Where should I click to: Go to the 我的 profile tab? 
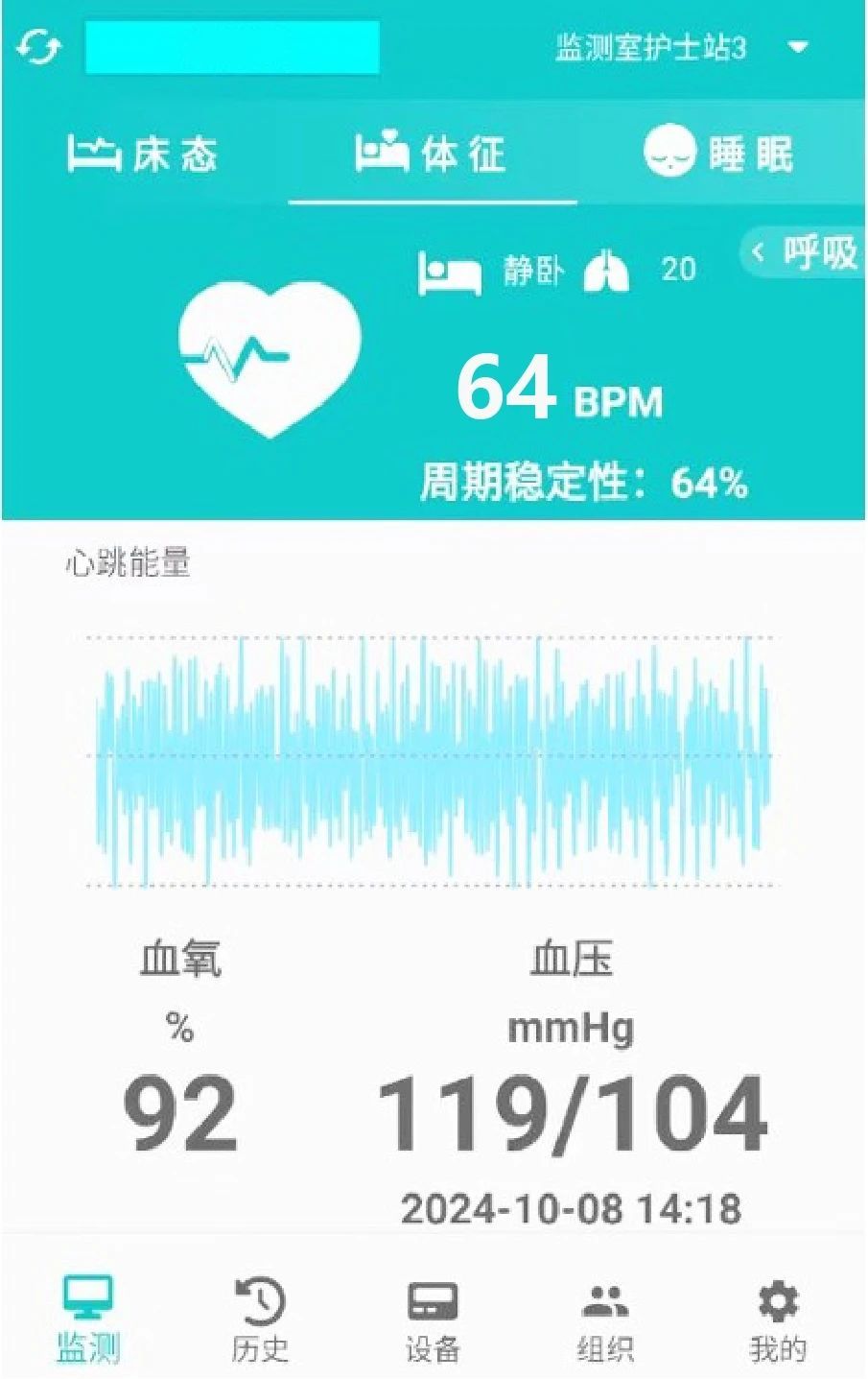click(x=778, y=1320)
